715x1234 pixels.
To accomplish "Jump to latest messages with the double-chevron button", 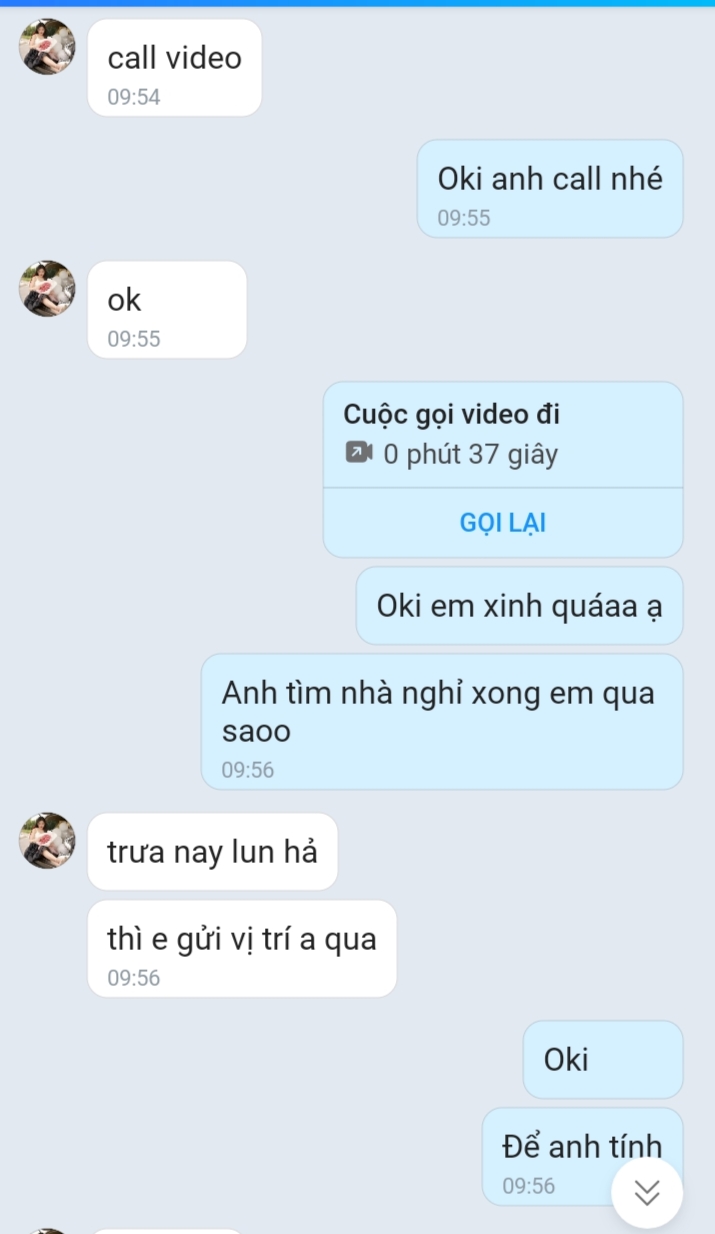I will click(647, 1192).
